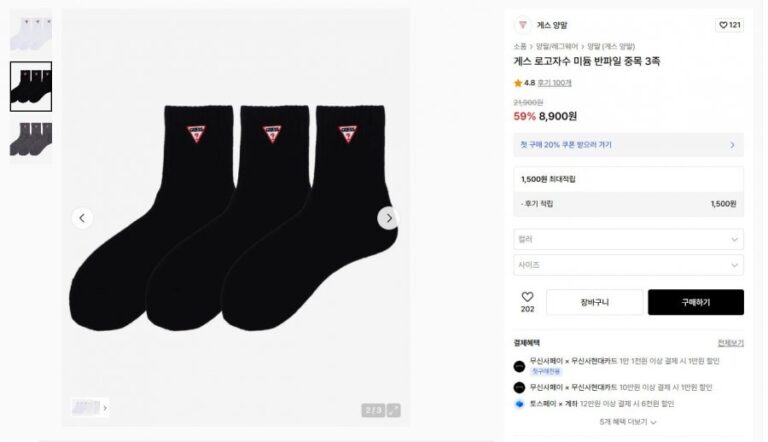Screen dimensions: 768x442
Task: Open the 양말 (게스 양말) breadcrumb
Action: click(x=610, y=46)
